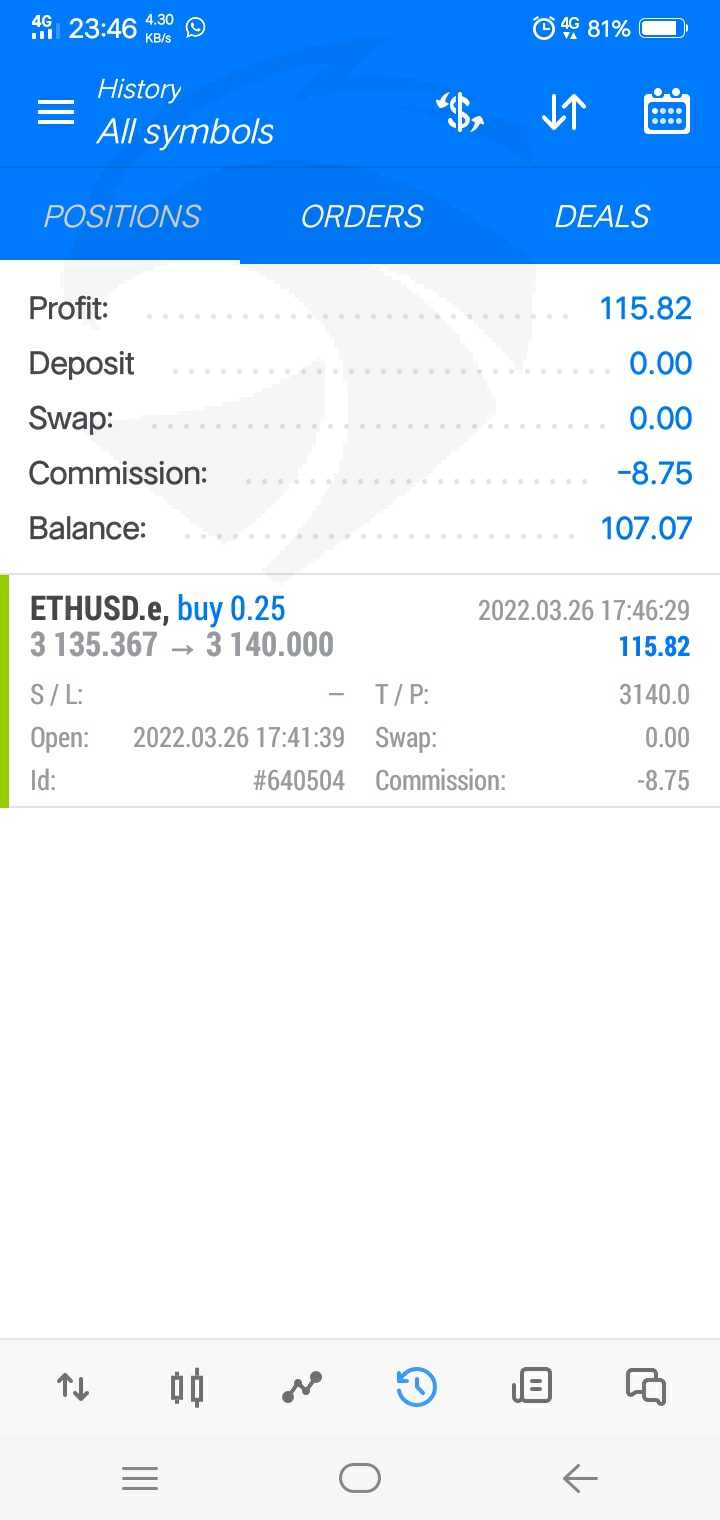Open the chat messages tab
Viewport: 720px width, 1520px height.
tap(646, 1387)
